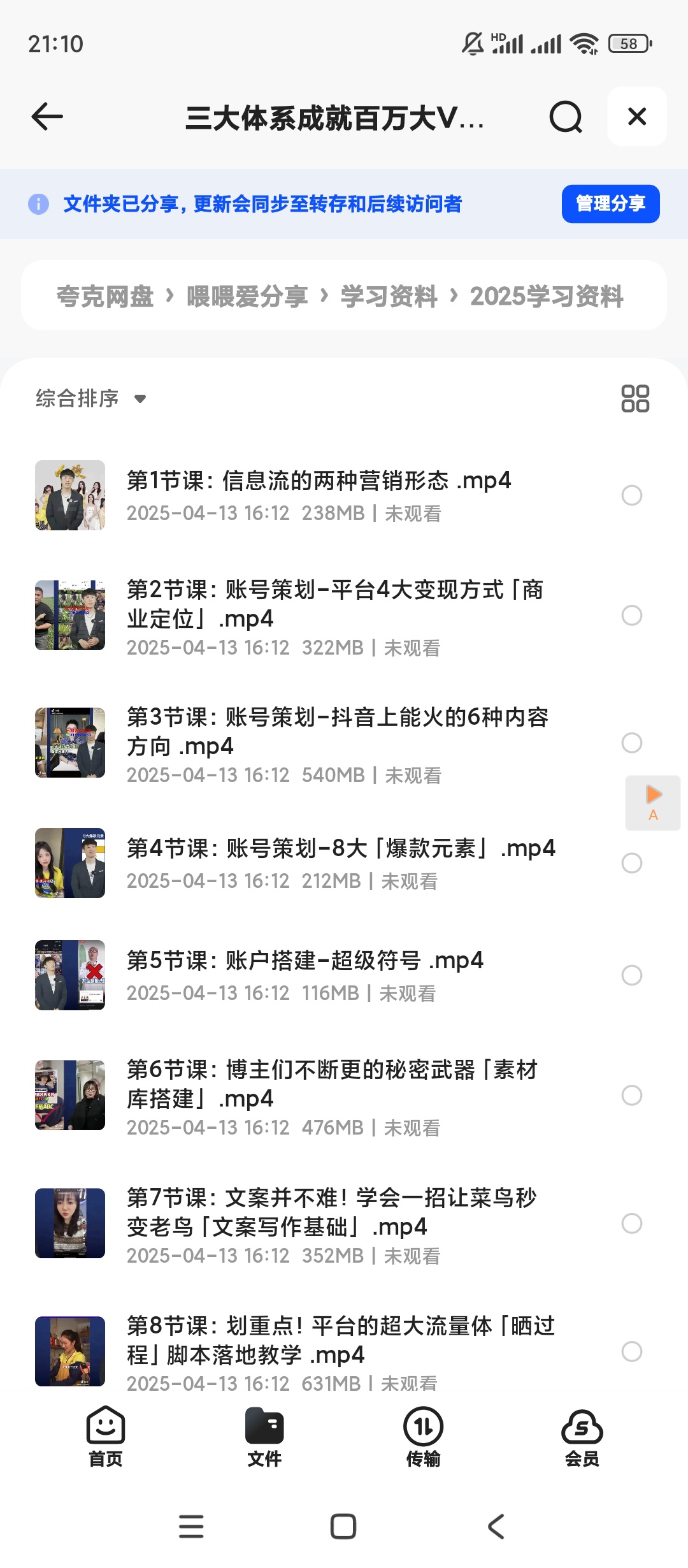Select the circle for 第1节课 video

click(632, 495)
